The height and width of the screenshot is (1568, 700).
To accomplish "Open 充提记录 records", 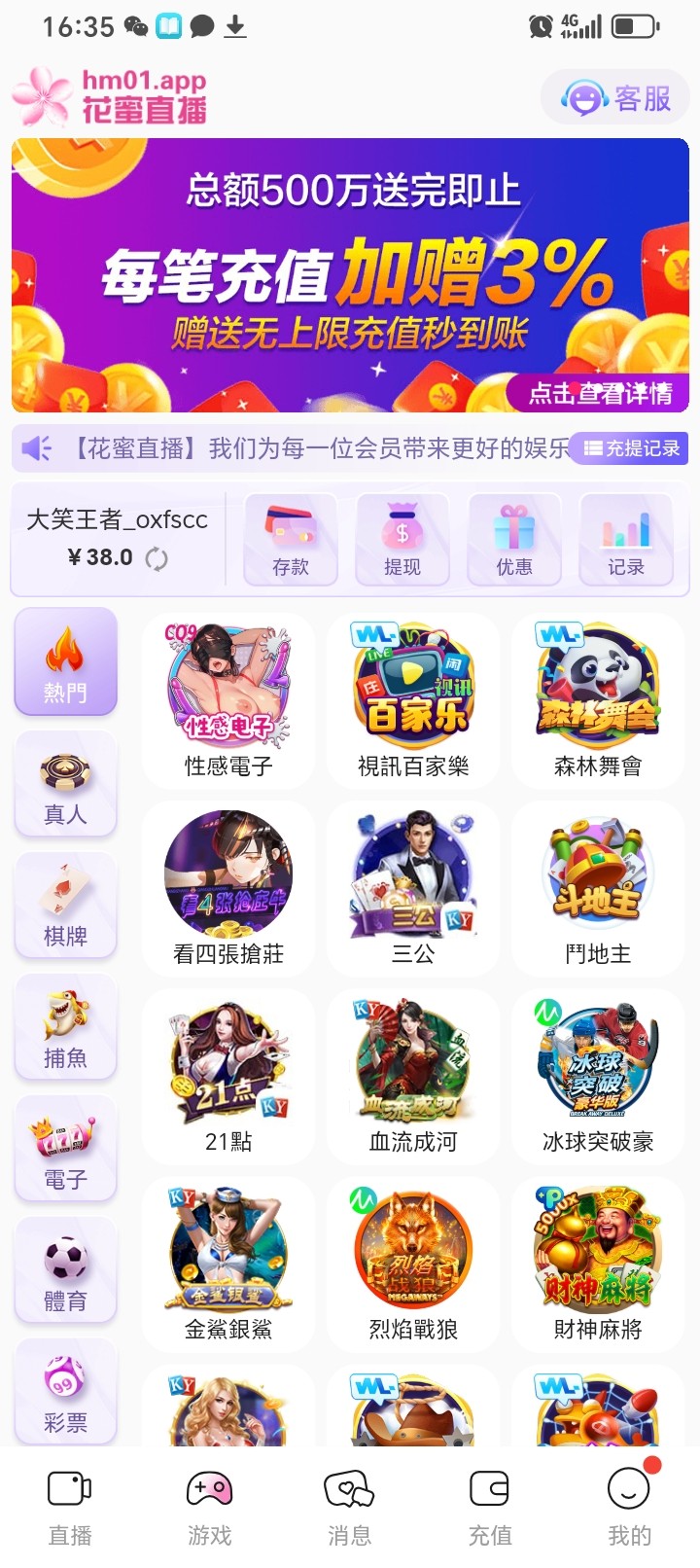I will pyautogui.click(x=632, y=448).
